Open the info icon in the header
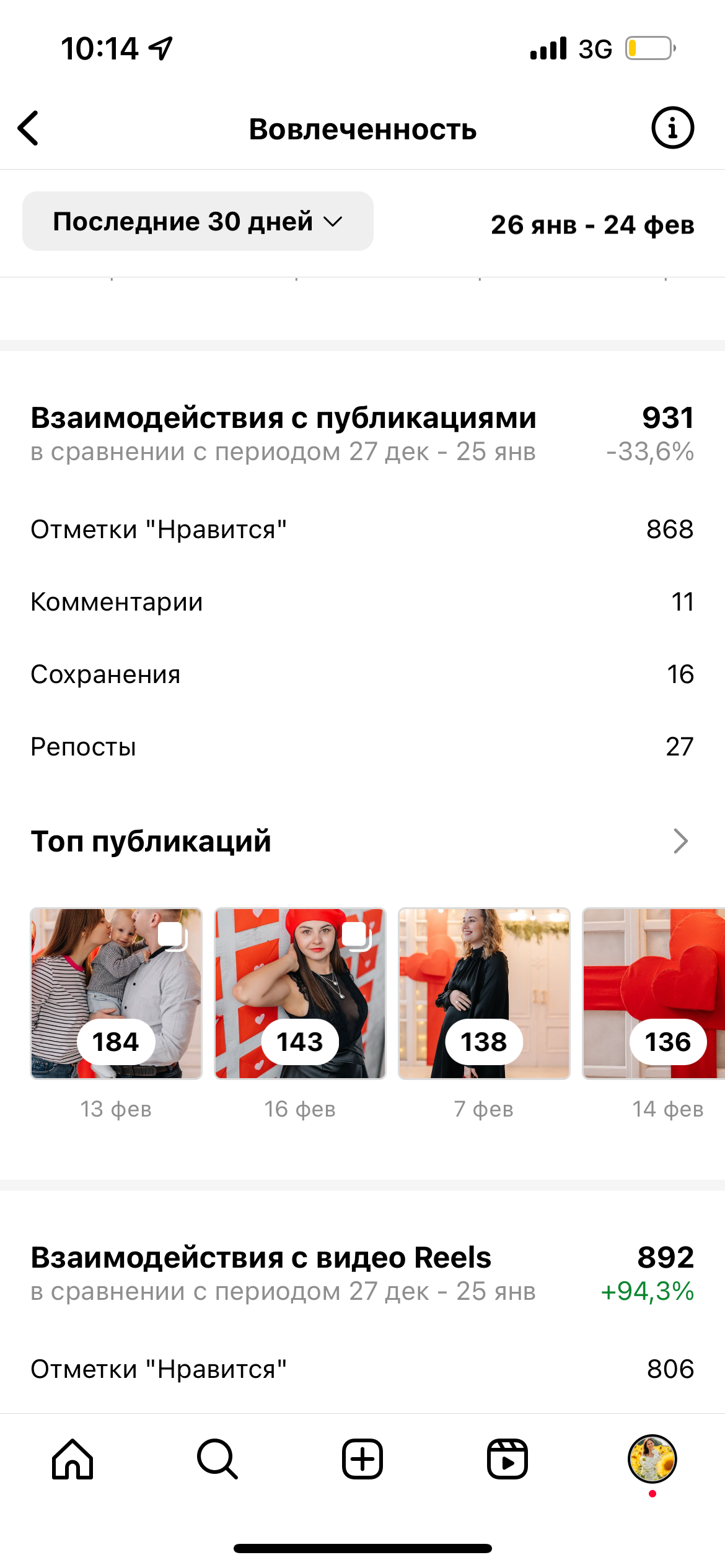The height and width of the screenshot is (1568, 725). [672, 128]
